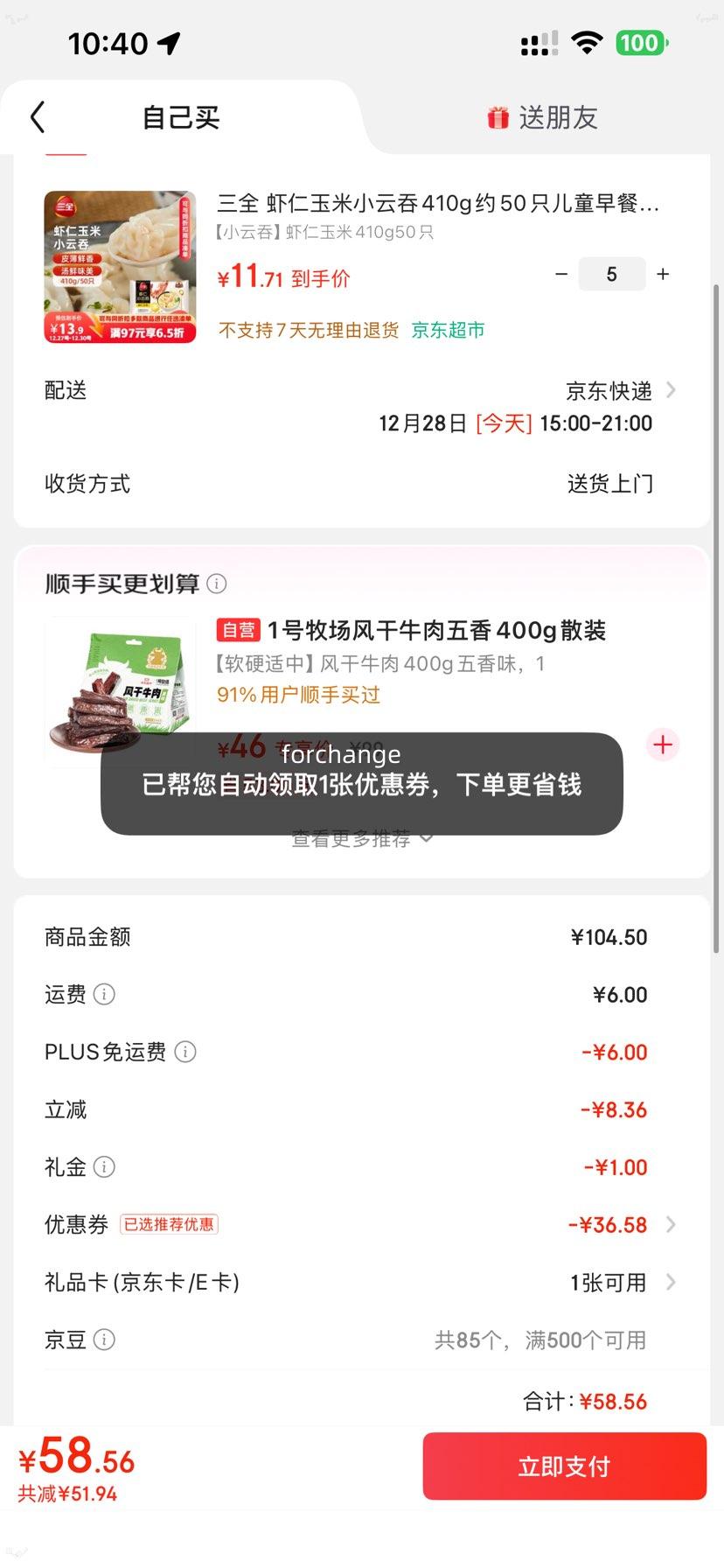The image size is (724, 1568).
Task: Tap the 立即支付 payment button
Action: [564, 1466]
